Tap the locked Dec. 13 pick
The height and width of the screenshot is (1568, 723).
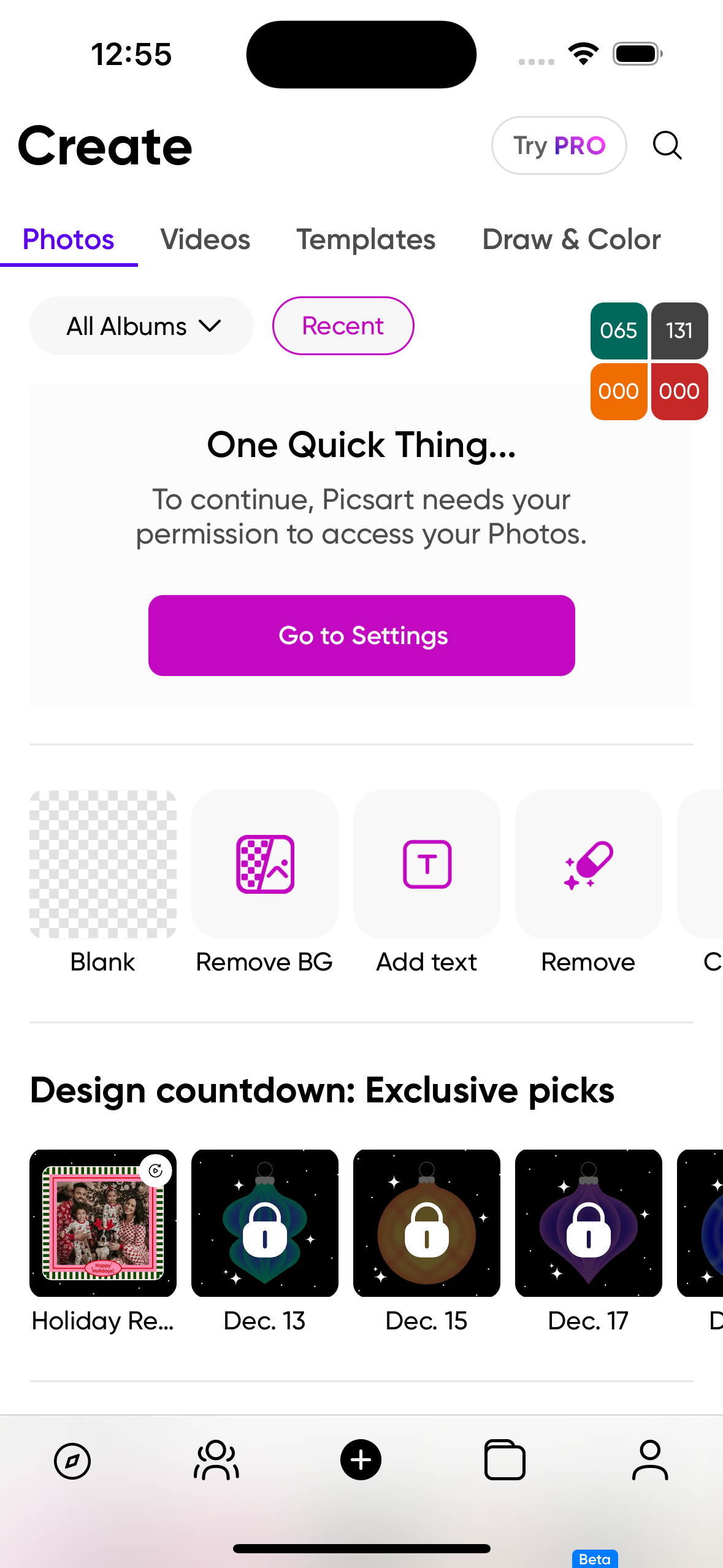[265, 1223]
